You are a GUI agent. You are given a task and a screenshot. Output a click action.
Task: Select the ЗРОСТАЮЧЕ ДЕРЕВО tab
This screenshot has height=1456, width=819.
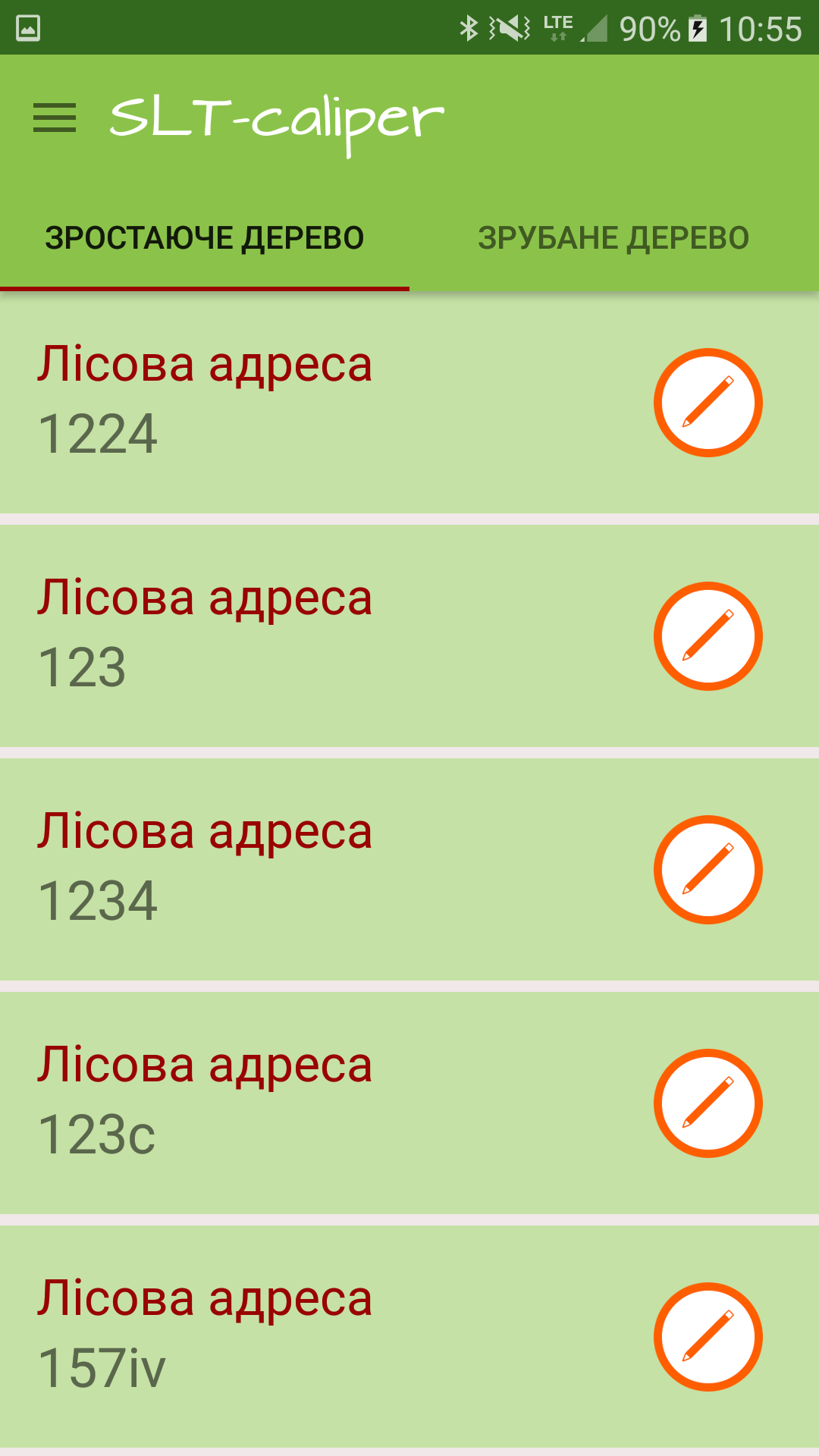tap(205, 238)
